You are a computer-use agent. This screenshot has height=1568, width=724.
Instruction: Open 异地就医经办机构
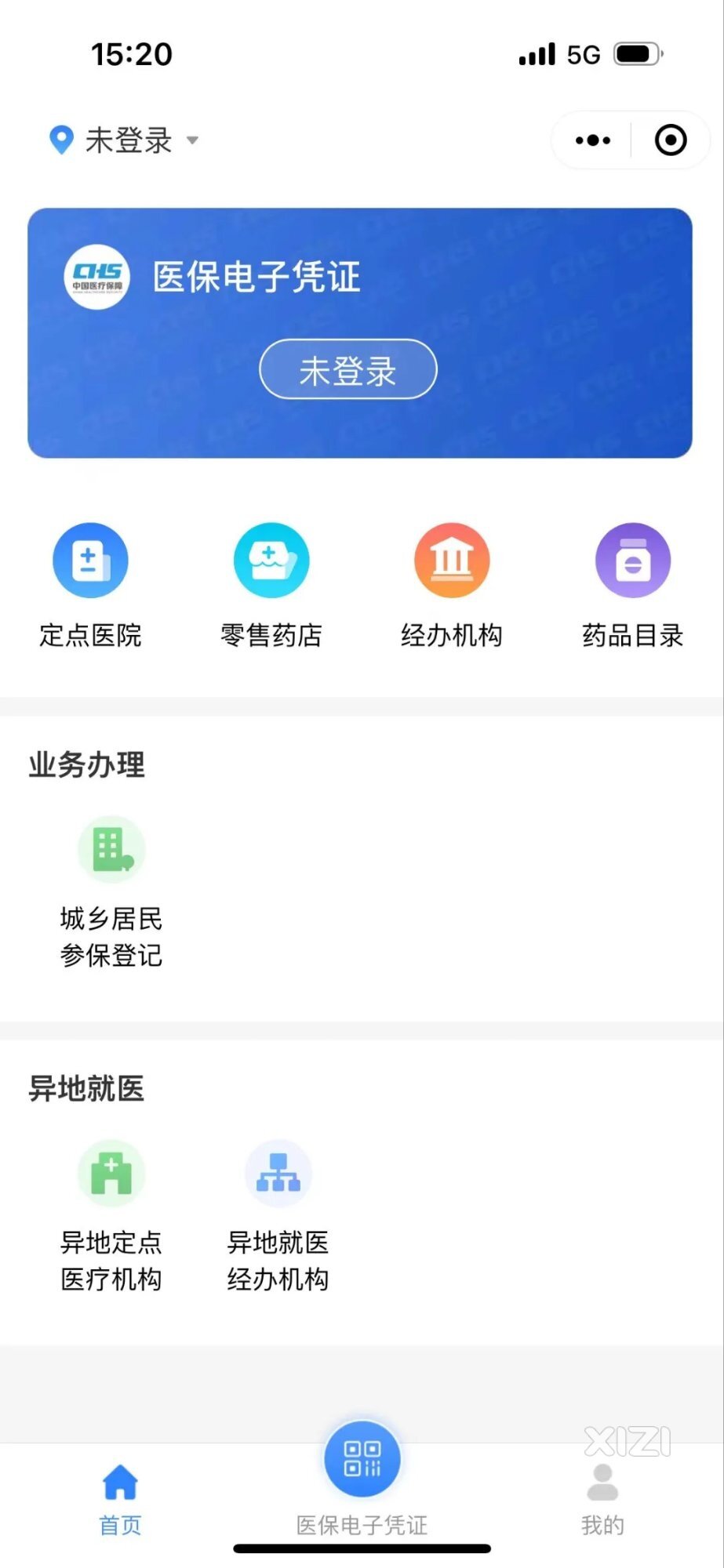[x=278, y=1216]
